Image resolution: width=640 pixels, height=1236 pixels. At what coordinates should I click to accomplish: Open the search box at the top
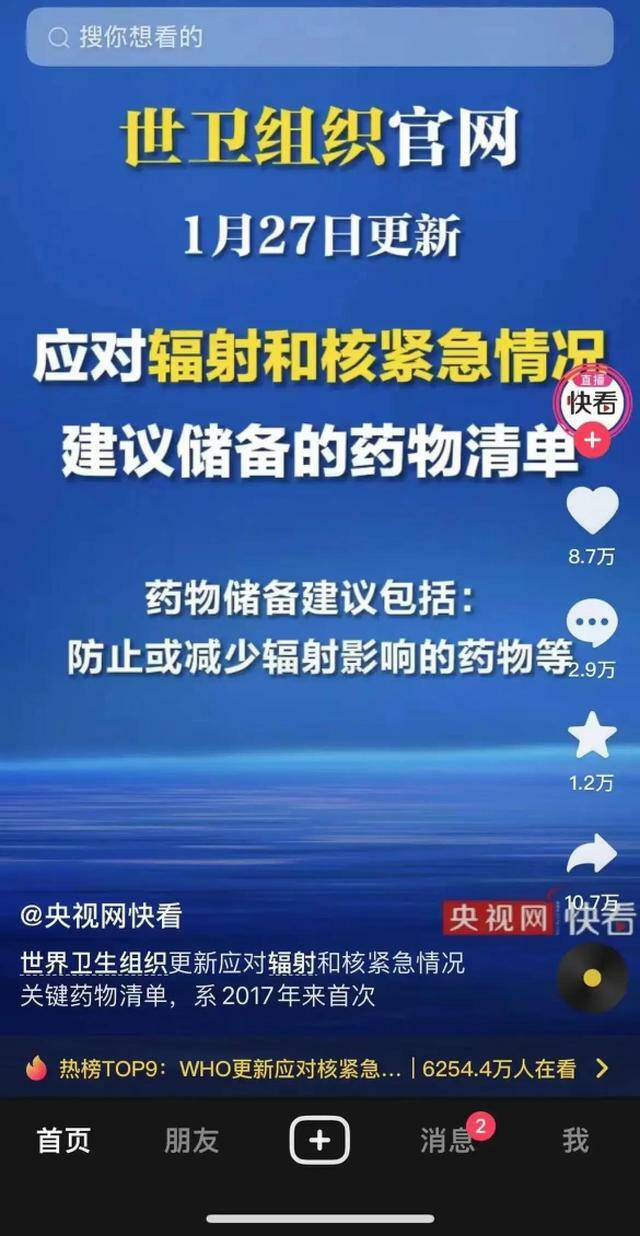(x=320, y=38)
